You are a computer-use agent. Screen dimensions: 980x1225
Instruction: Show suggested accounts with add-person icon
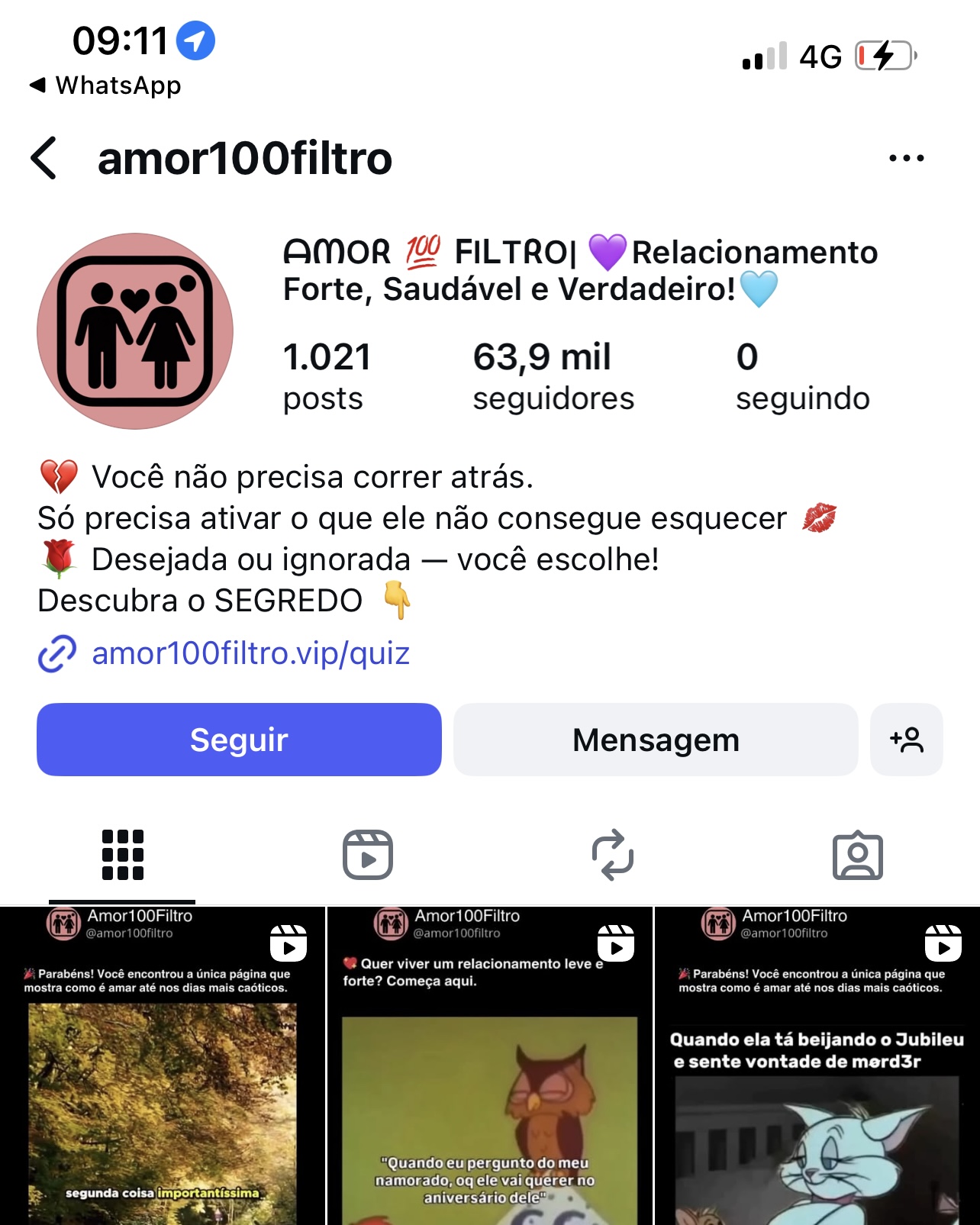click(906, 740)
